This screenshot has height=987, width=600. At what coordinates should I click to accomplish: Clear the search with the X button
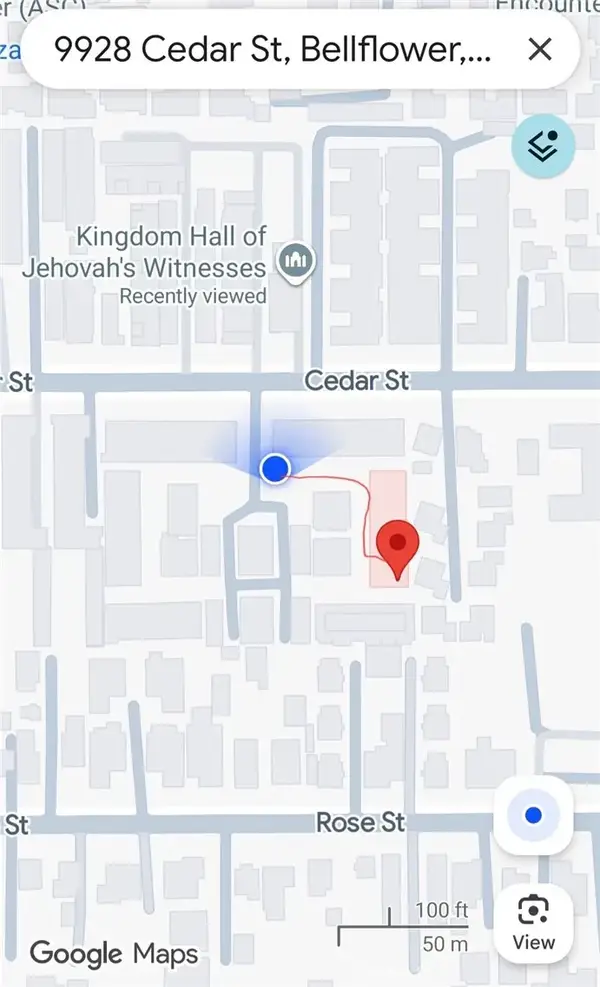pyautogui.click(x=540, y=49)
